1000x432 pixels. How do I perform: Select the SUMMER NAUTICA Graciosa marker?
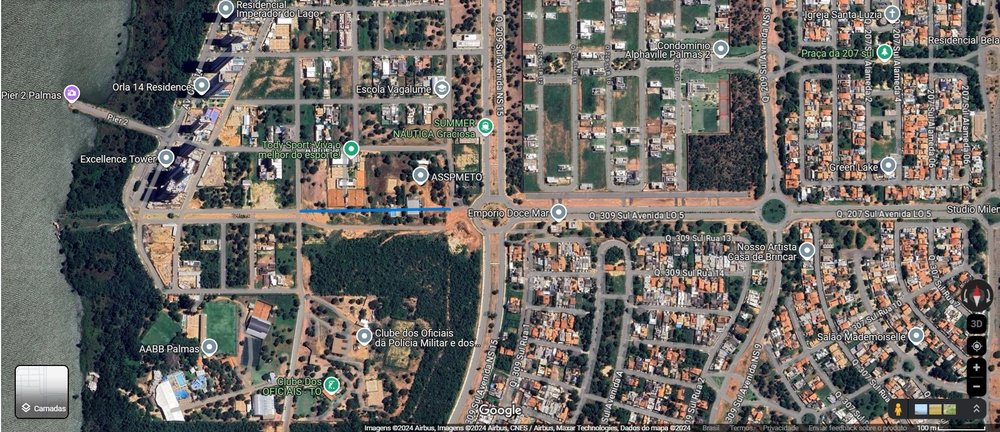point(485,127)
